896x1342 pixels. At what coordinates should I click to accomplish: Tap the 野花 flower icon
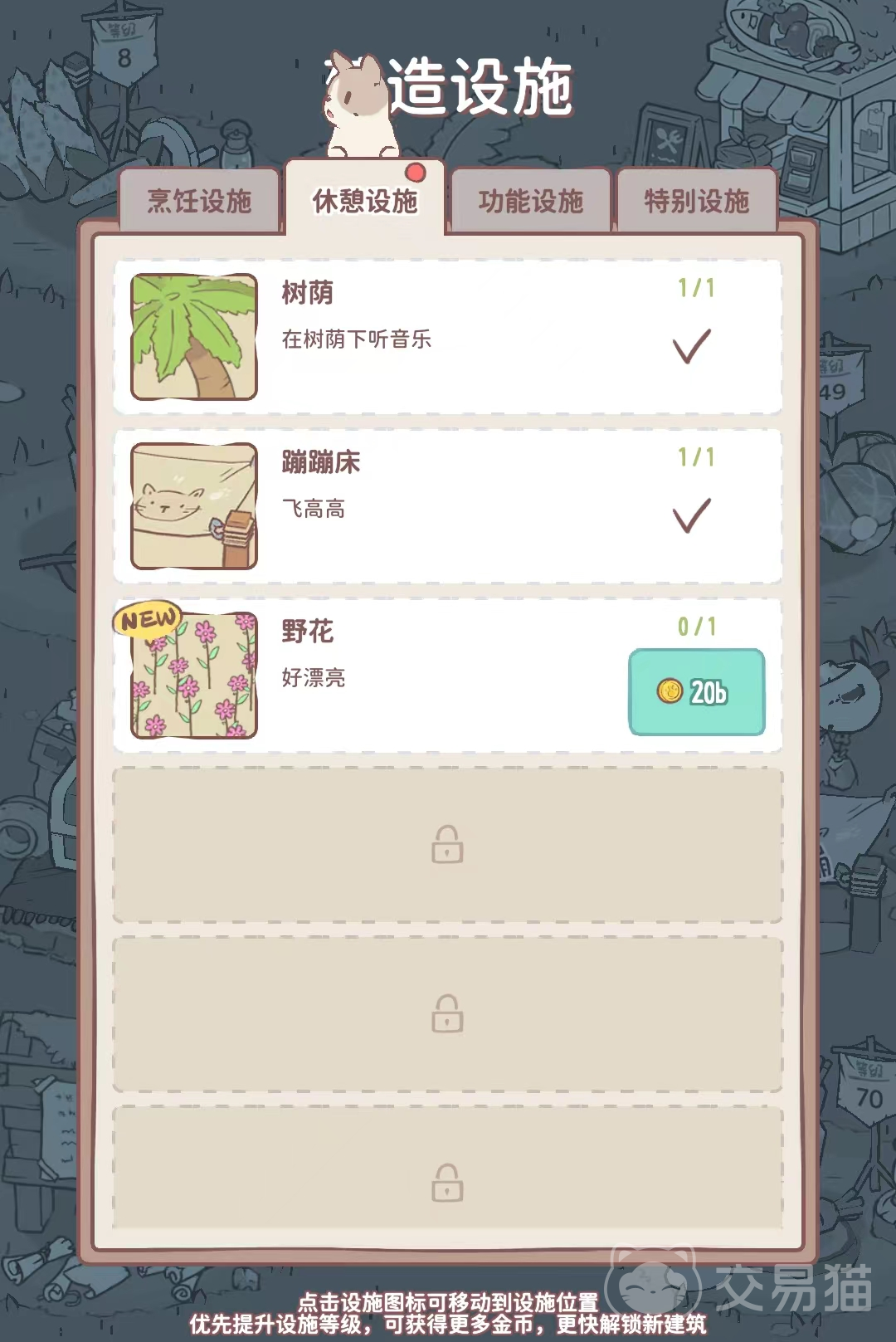point(194,676)
